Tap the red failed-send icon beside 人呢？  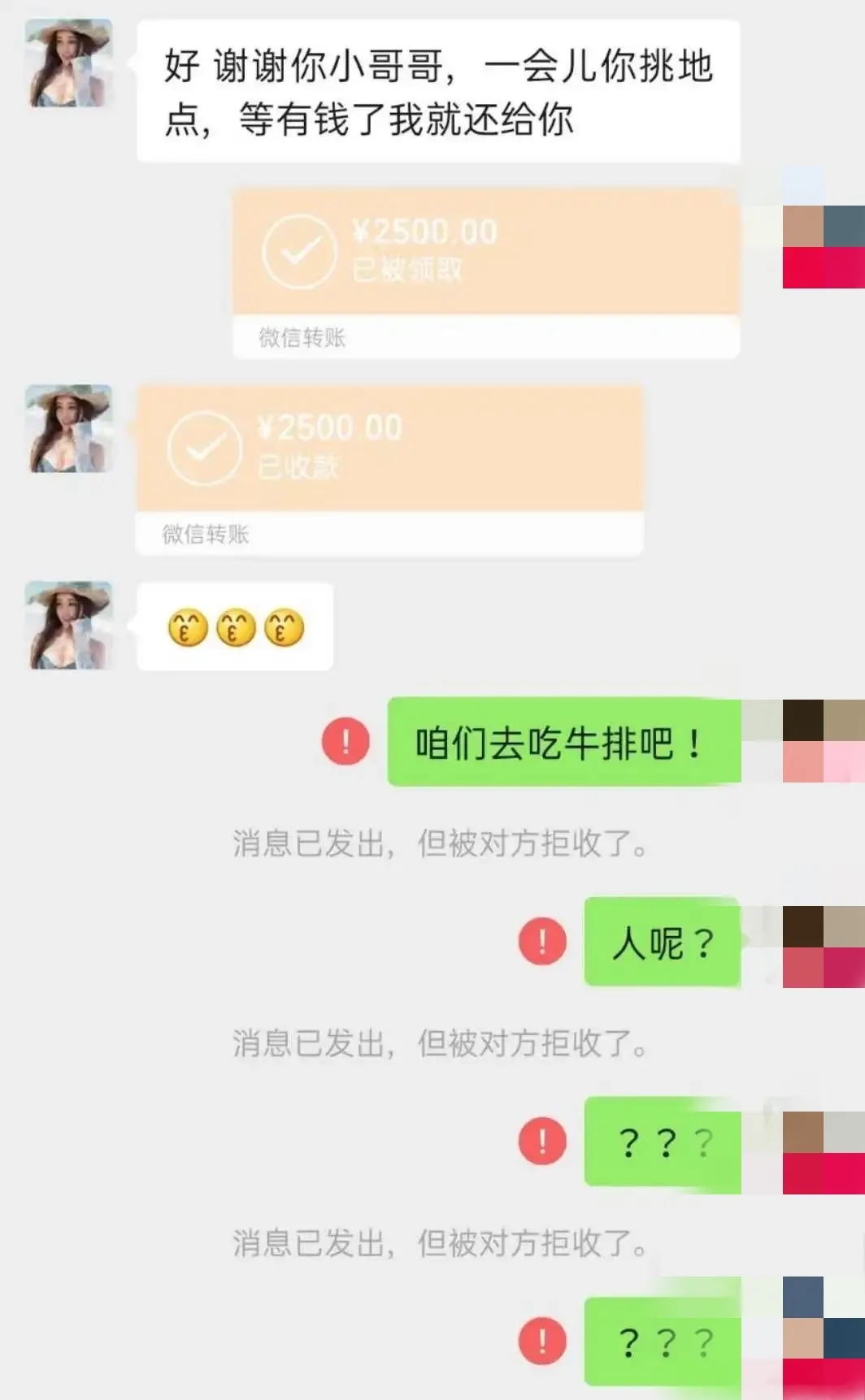tap(542, 941)
